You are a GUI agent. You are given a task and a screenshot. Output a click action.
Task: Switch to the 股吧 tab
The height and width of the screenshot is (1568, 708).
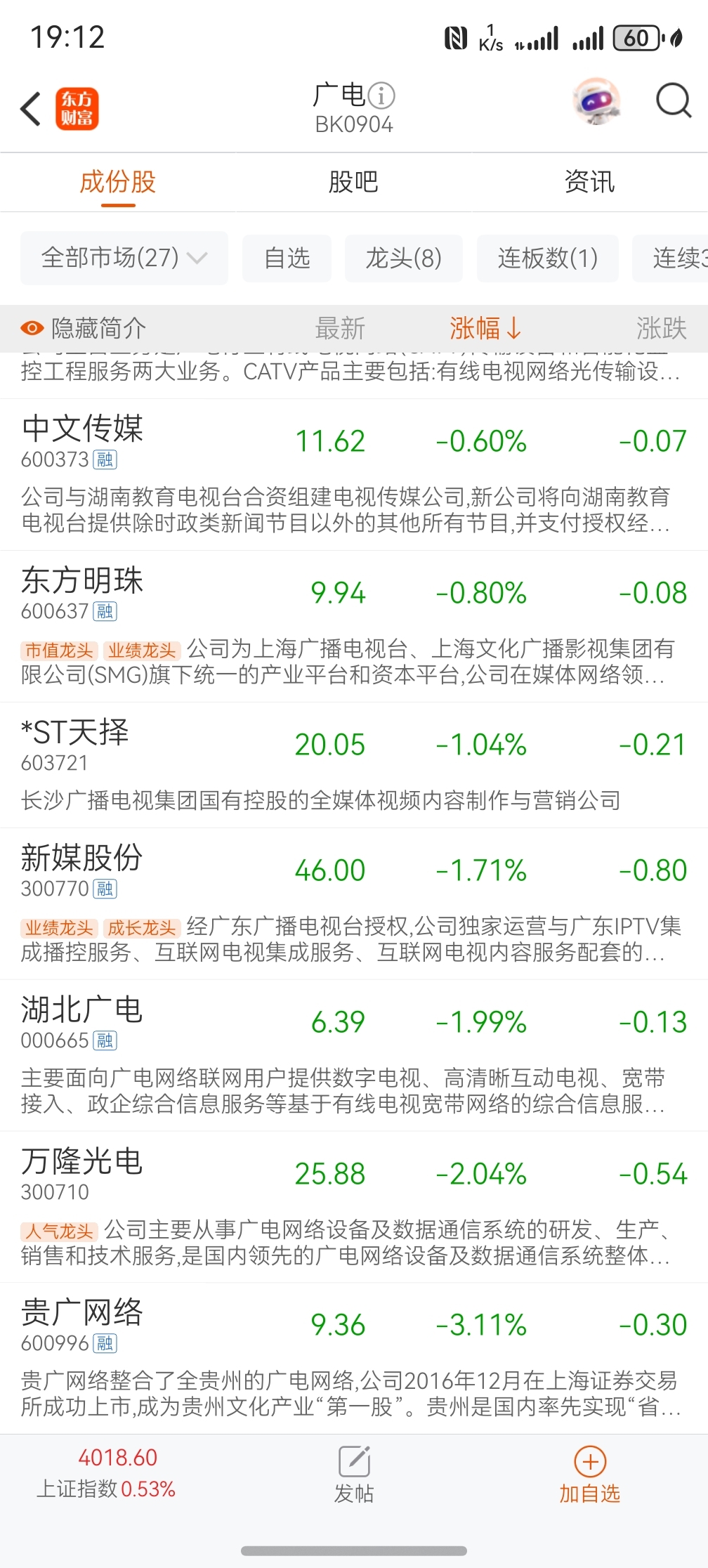[353, 182]
